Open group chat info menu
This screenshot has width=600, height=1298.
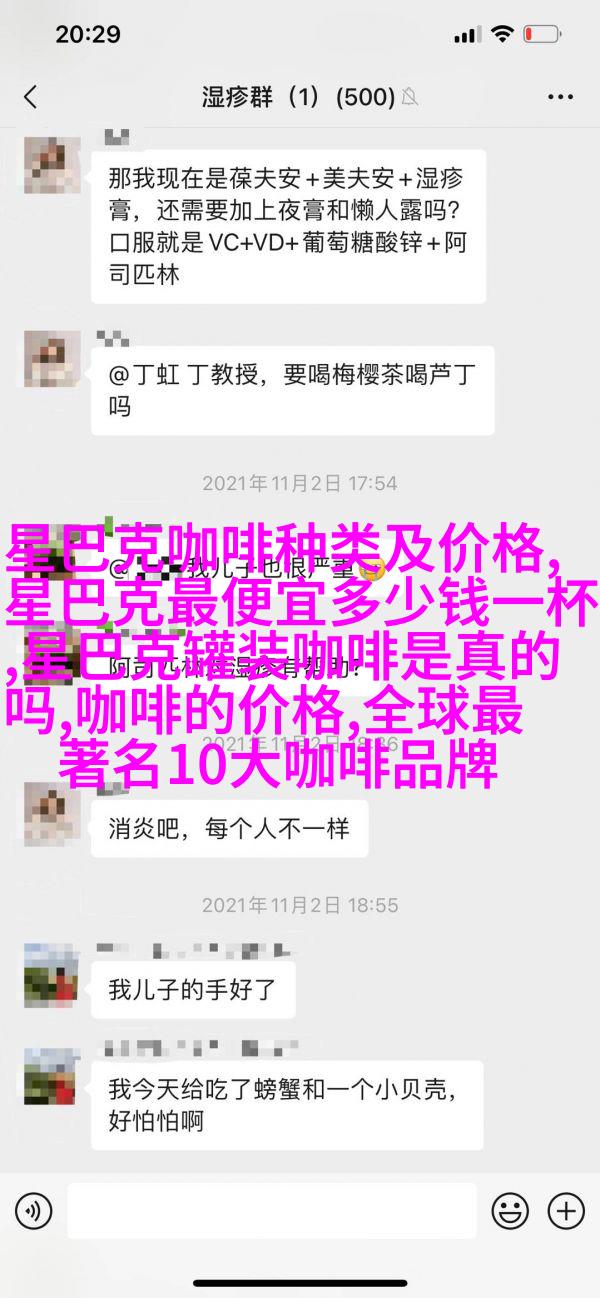point(559,97)
